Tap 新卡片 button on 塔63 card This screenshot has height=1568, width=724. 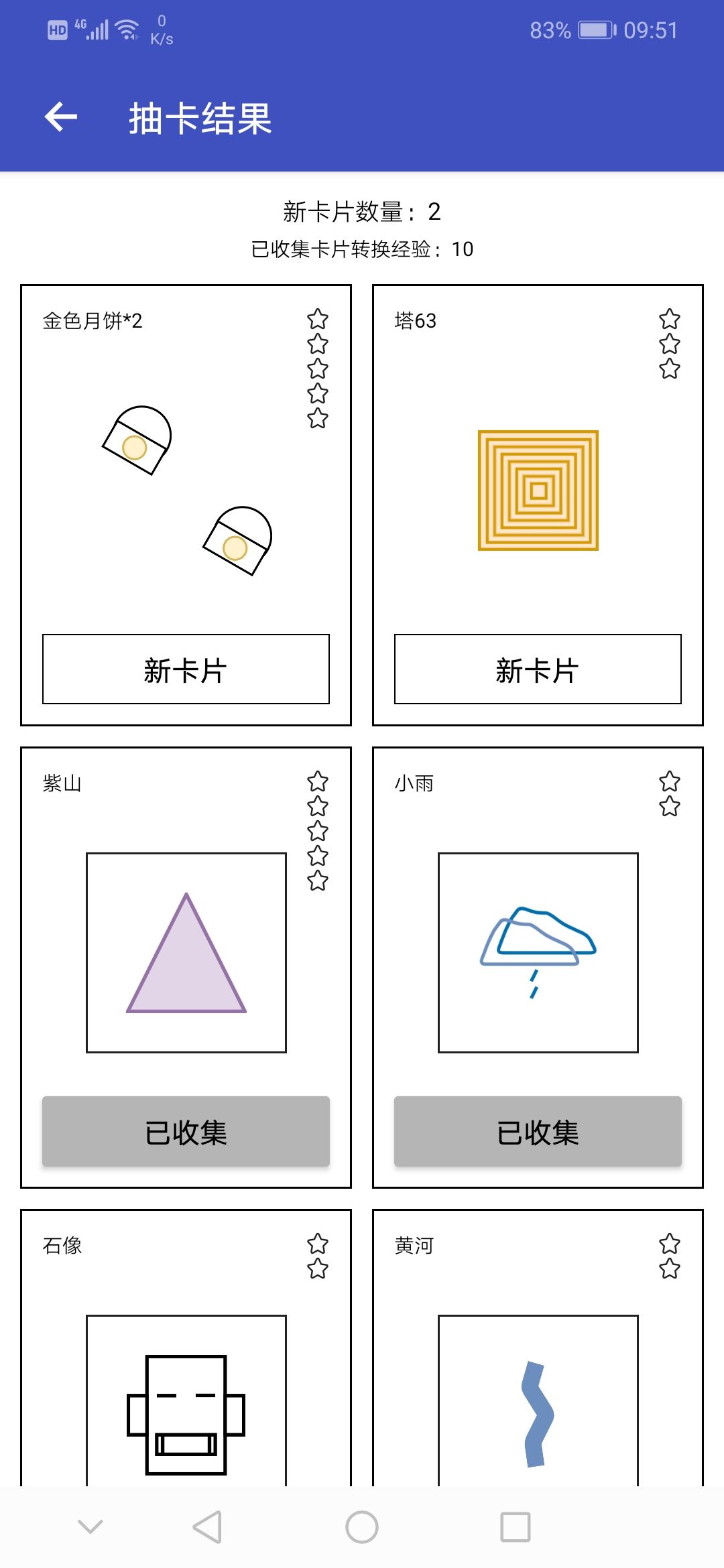click(x=538, y=669)
